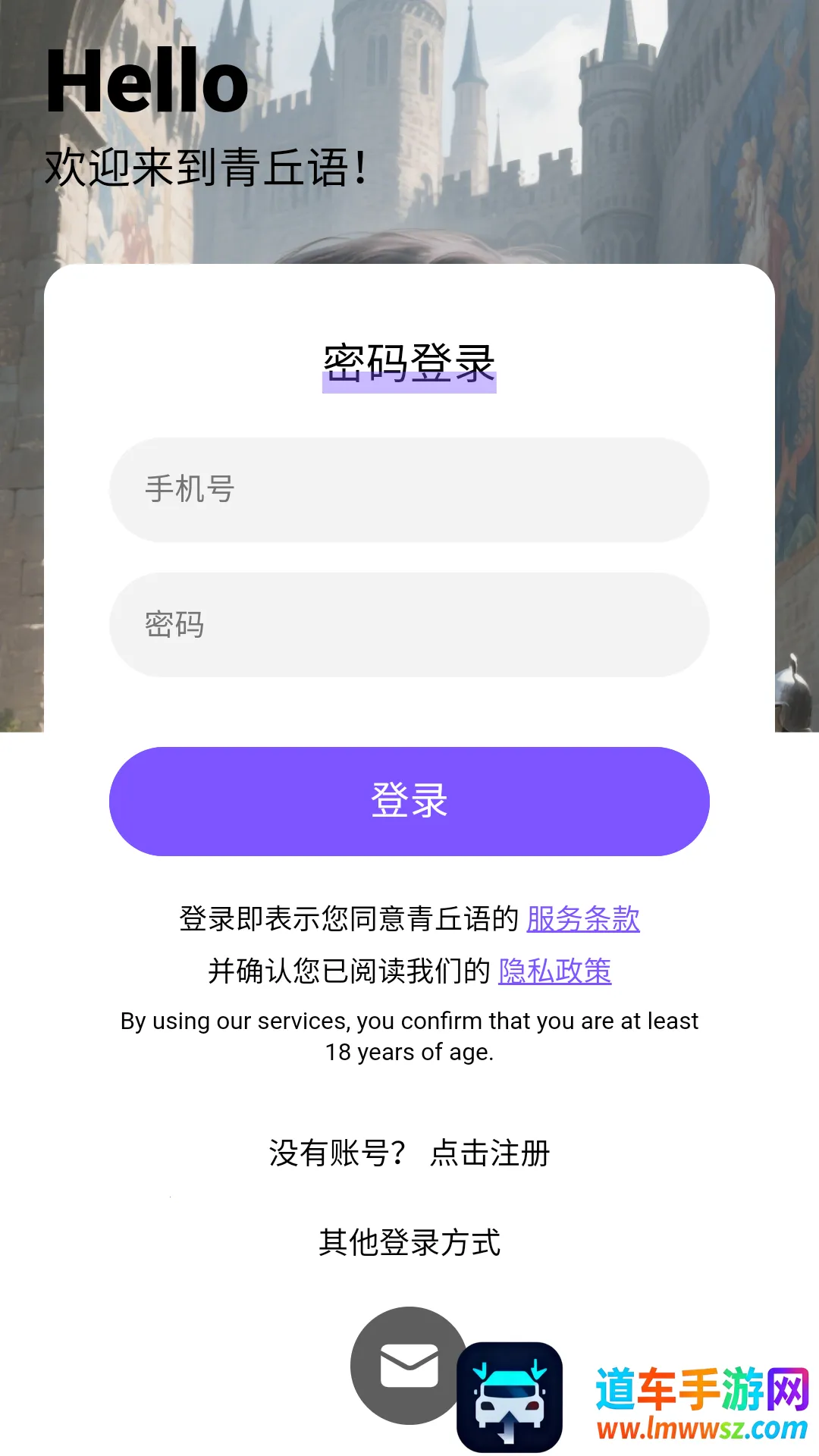Focus the 密码 password field

[409, 625]
